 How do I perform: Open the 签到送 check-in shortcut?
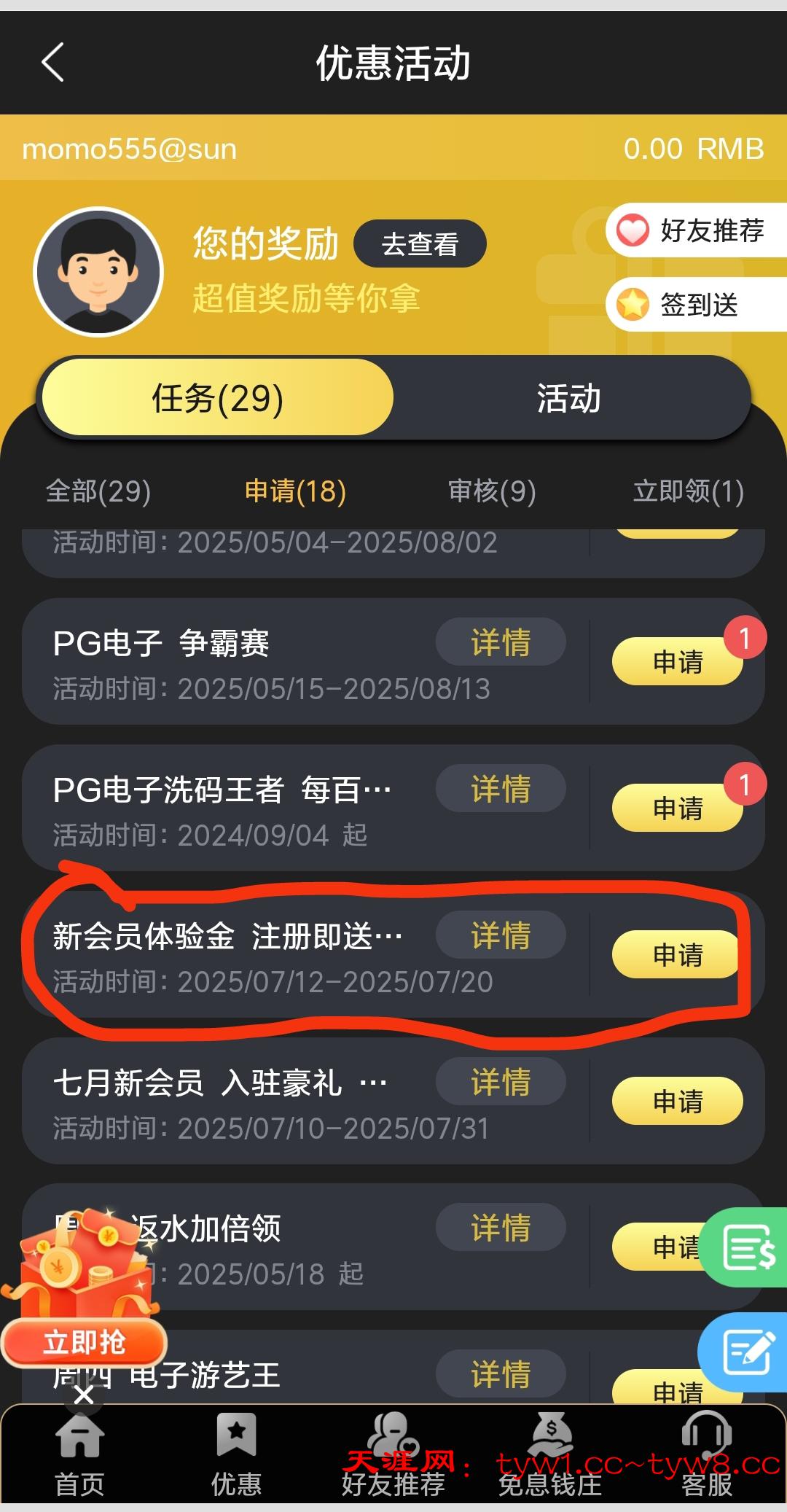696,305
